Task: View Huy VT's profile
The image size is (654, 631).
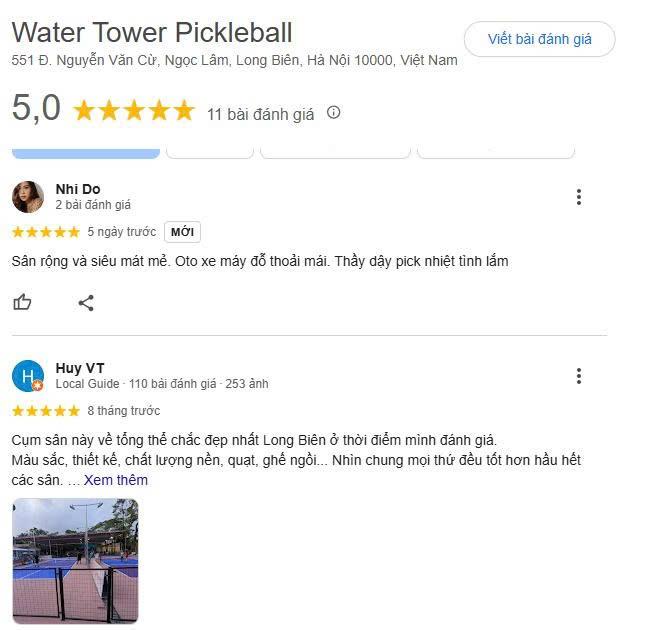Action: (x=79, y=368)
